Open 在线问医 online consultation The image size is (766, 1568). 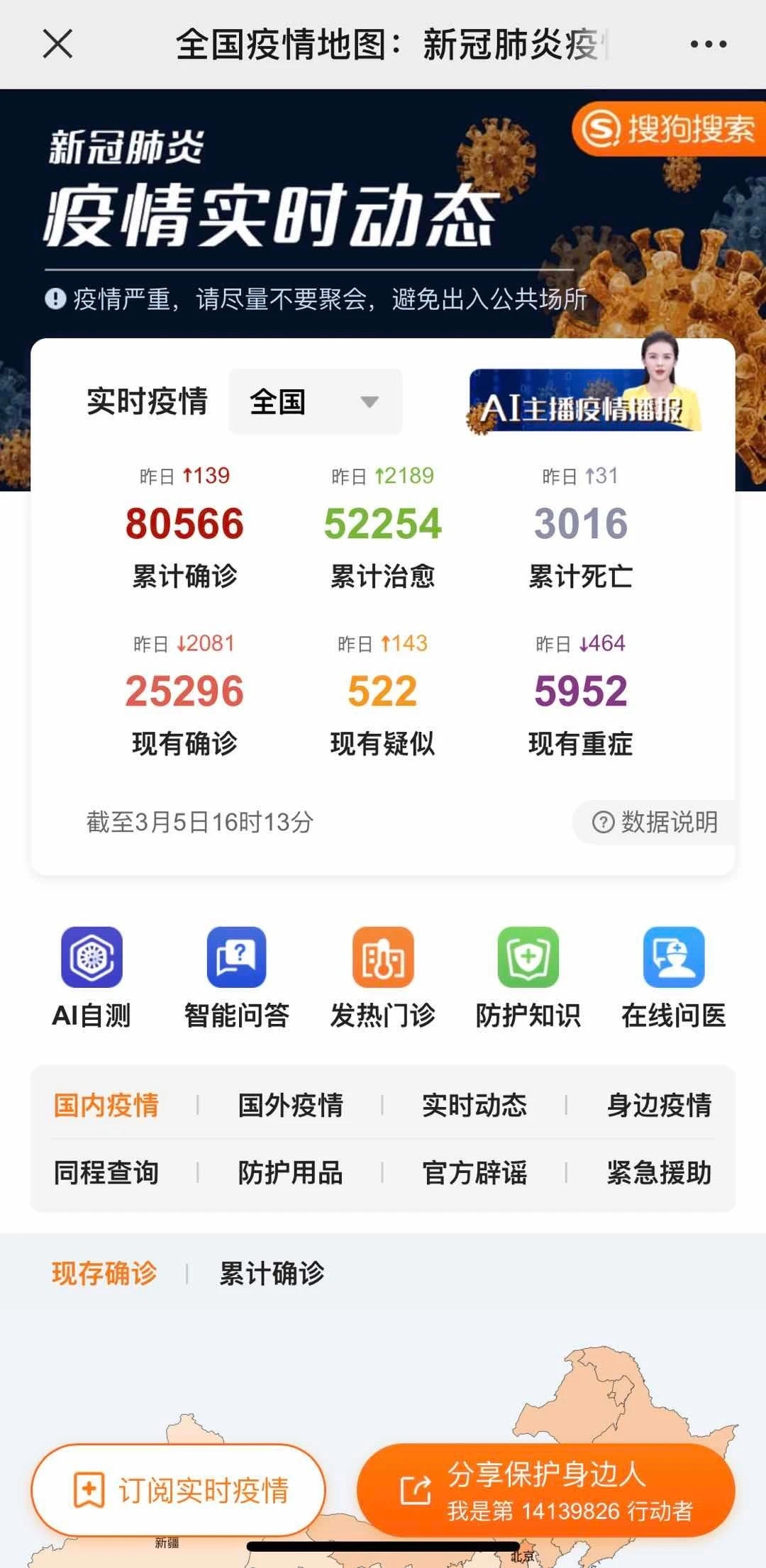[x=674, y=977]
